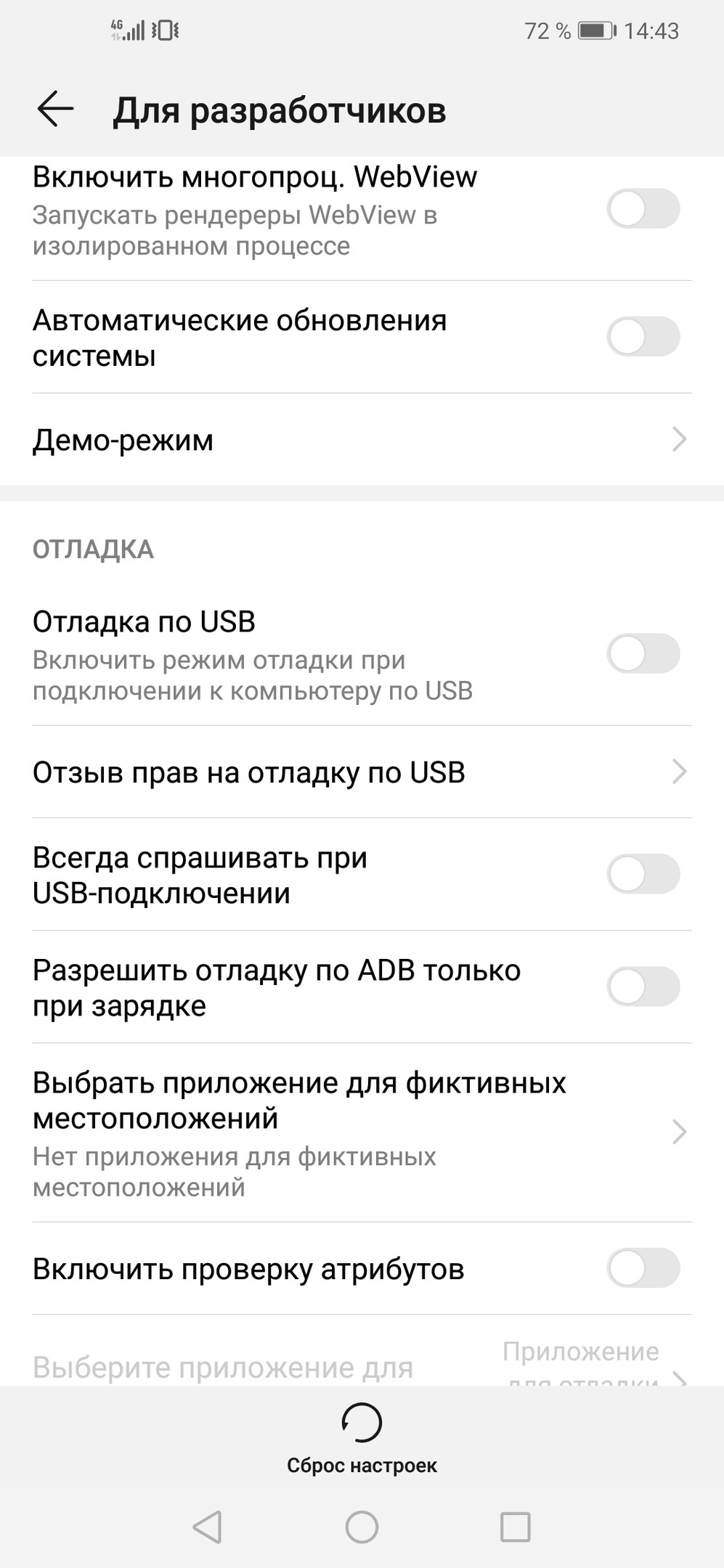Tap Сброс настроек button
The width and height of the screenshot is (724, 1568).
tap(362, 1437)
